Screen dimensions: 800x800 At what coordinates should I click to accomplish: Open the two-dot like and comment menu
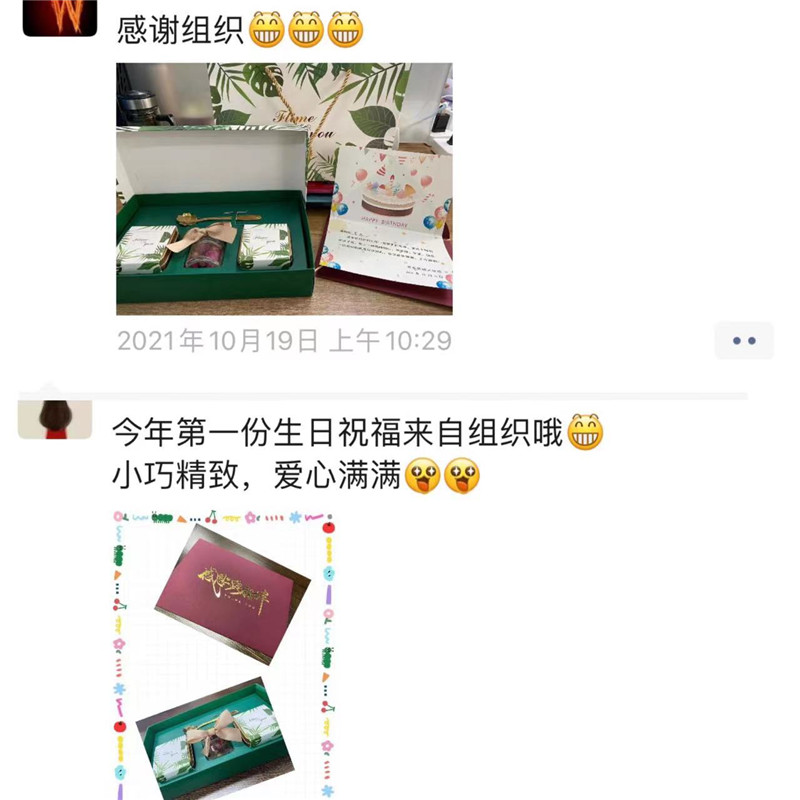tap(743, 341)
